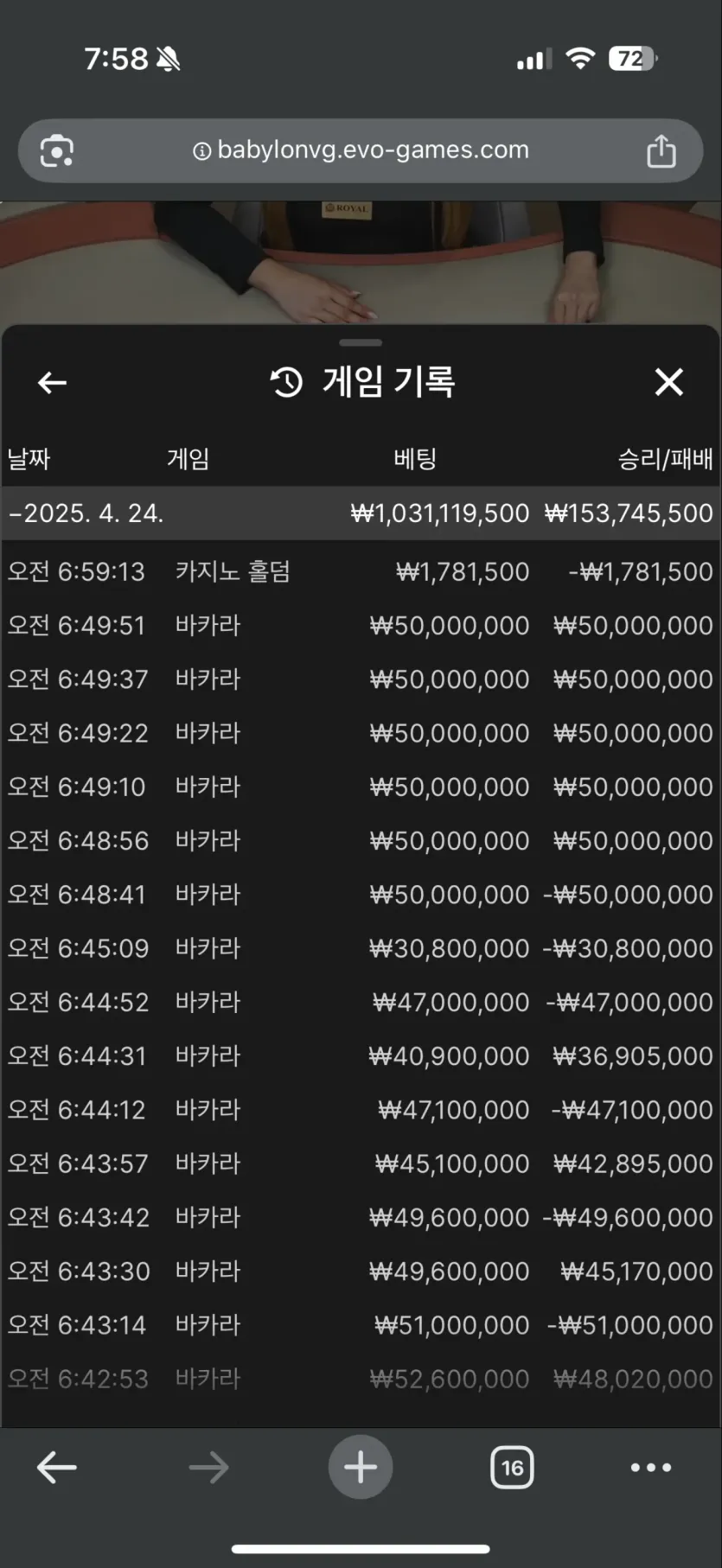Open the 바카라 record at 6:43:14
Viewport: 722px width, 1568px height.
(361, 1324)
